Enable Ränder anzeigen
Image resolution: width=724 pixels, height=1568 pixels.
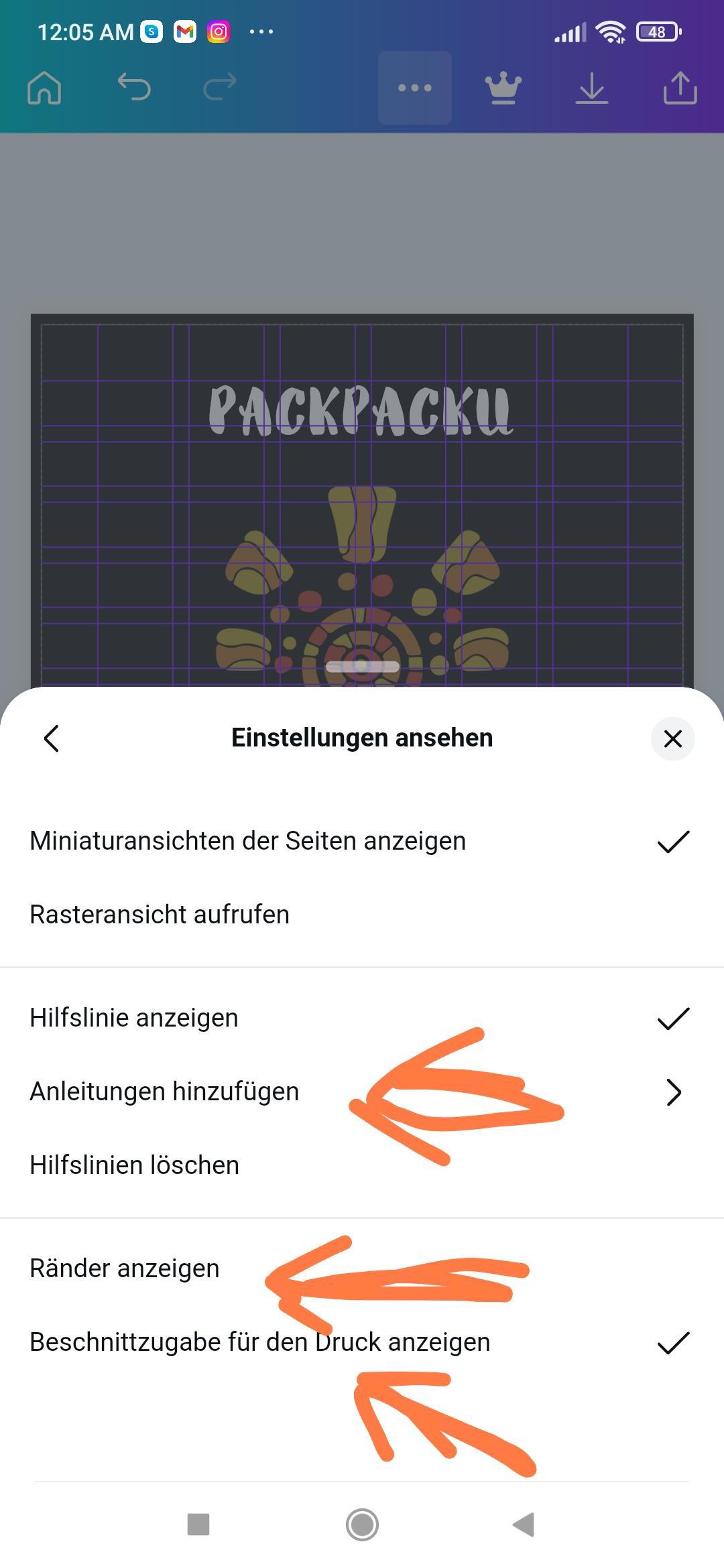click(x=125, y=1268)
